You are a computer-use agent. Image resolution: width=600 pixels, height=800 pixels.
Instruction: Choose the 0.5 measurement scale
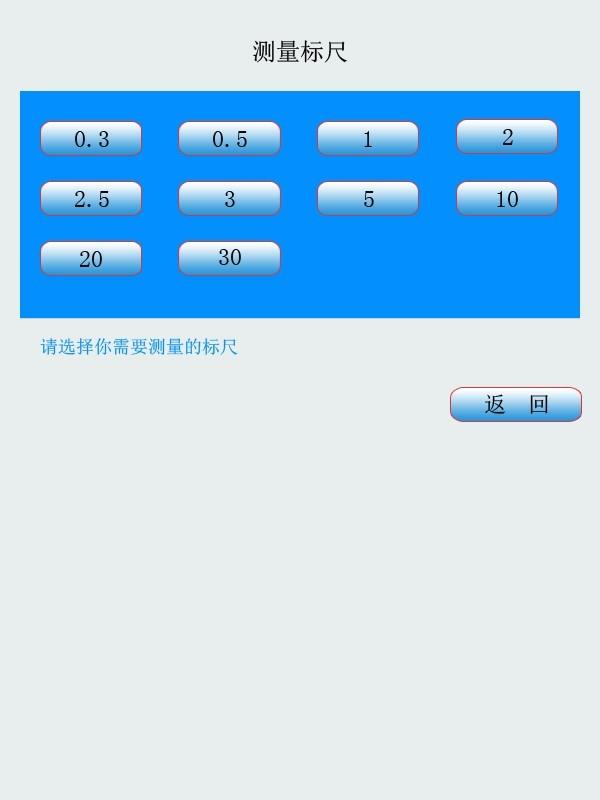pyautogui.click(x=229, y=139)
